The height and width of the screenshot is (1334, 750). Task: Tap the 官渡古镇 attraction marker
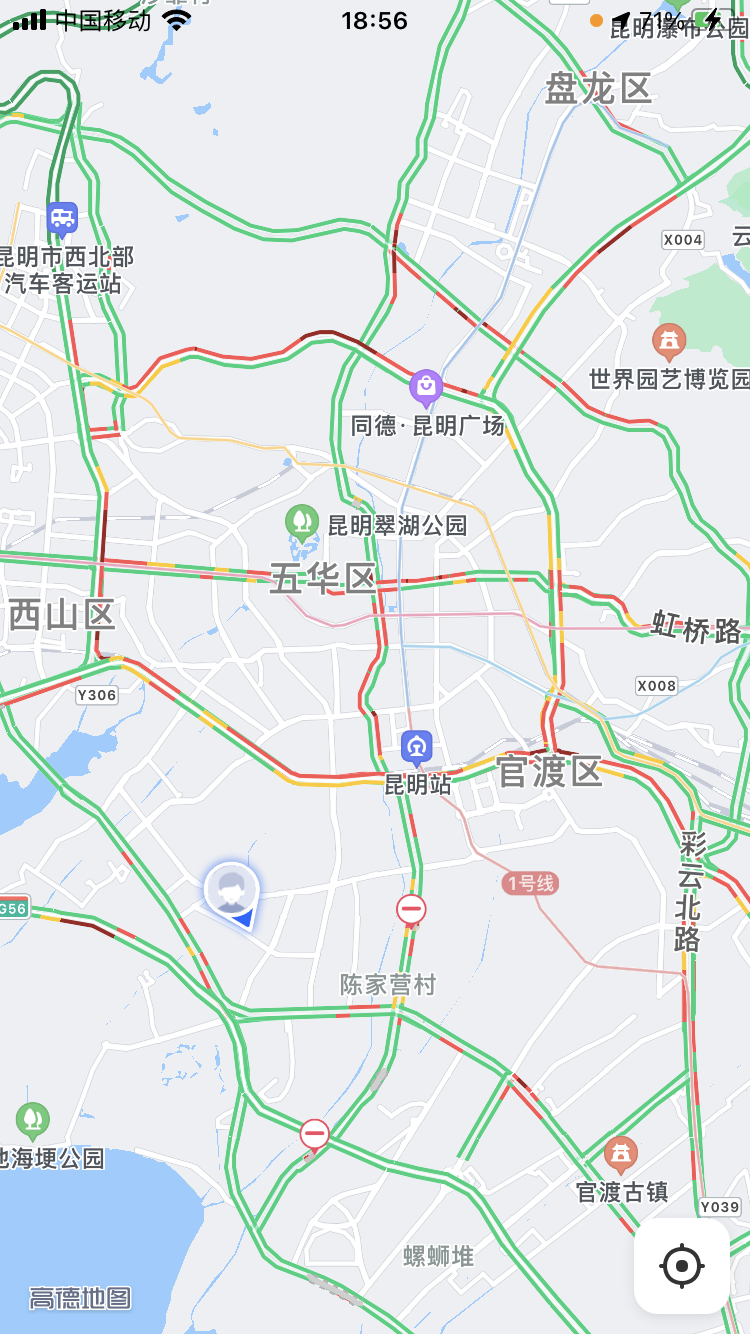pos(621,1155)
